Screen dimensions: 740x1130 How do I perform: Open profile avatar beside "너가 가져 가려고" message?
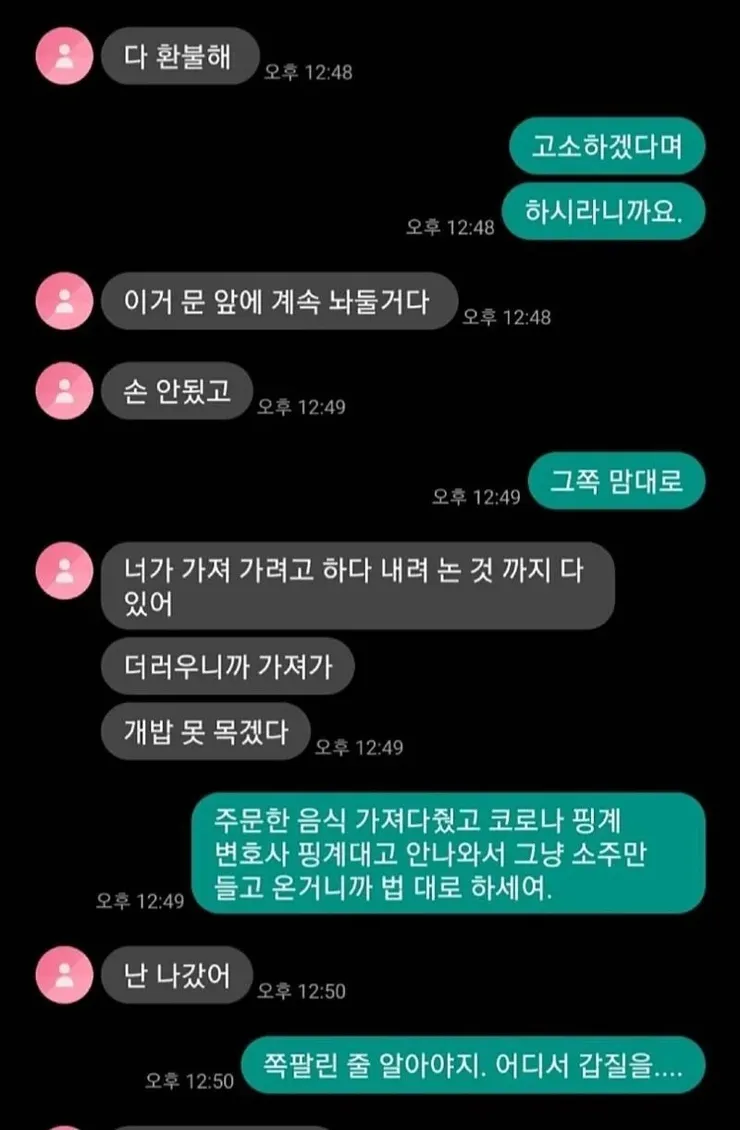[65, 570]
